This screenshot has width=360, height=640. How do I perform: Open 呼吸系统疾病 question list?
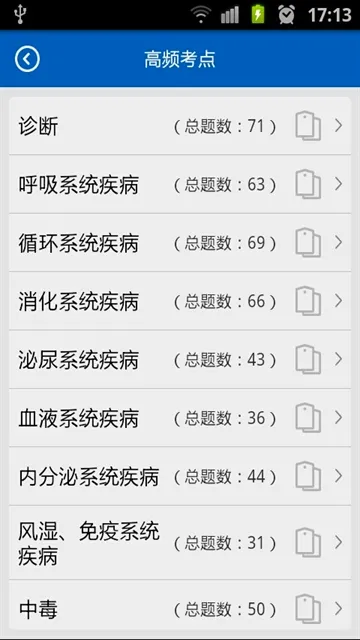(x=180, y=184)
